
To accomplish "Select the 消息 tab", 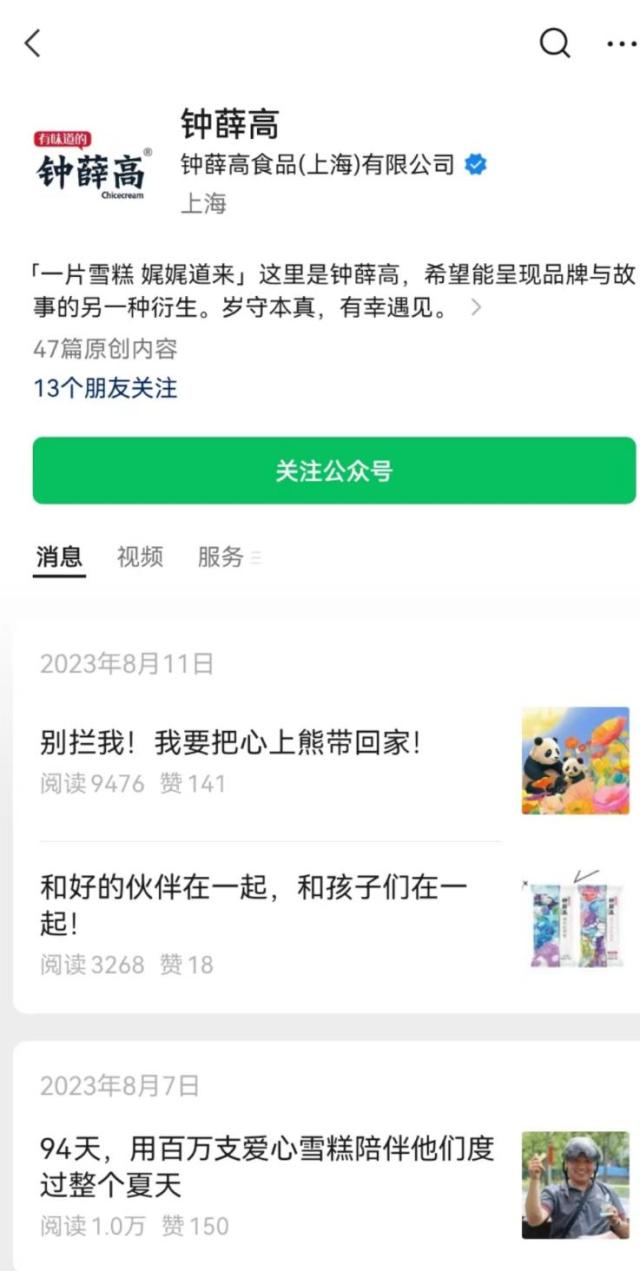I will 60,557.
